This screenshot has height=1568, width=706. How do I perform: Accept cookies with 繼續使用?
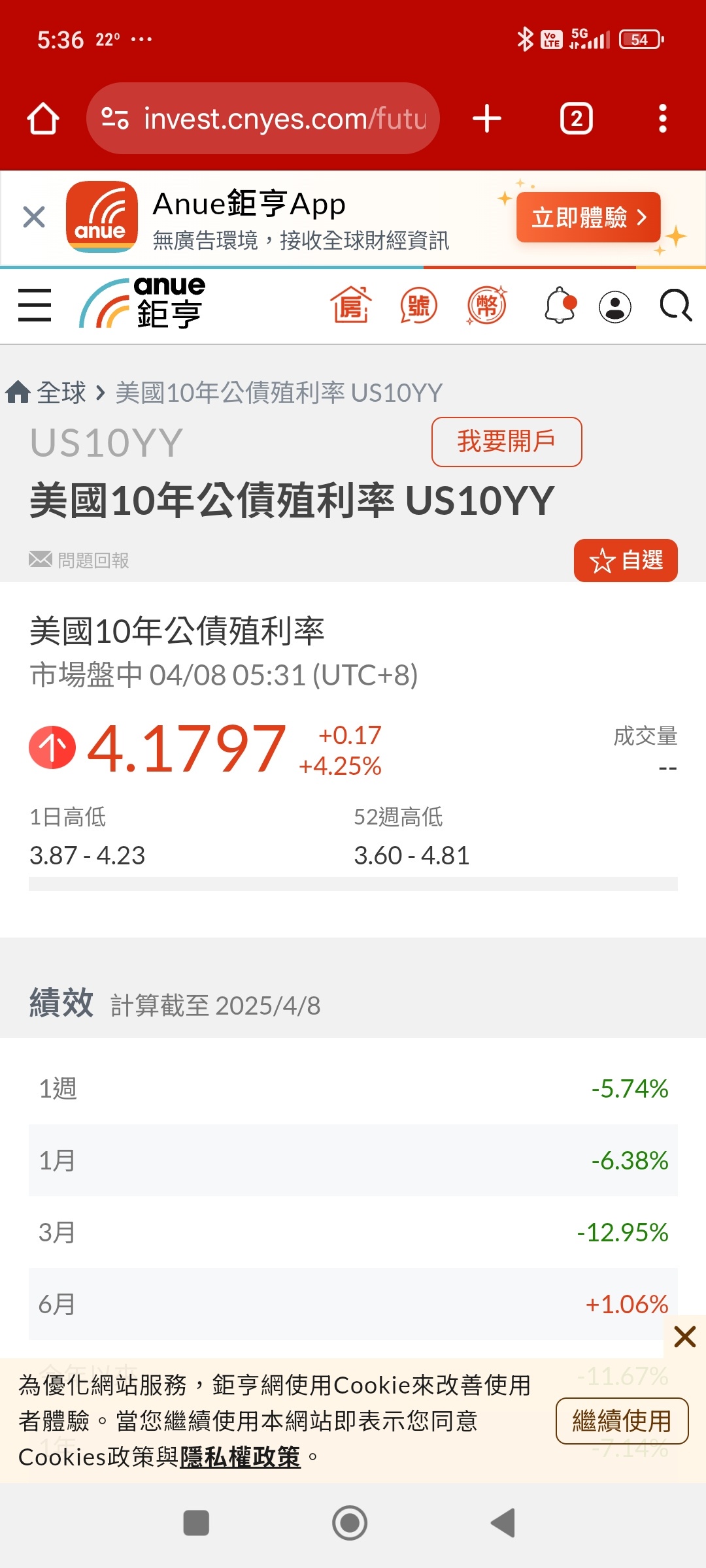click(x=622, y=1421)
